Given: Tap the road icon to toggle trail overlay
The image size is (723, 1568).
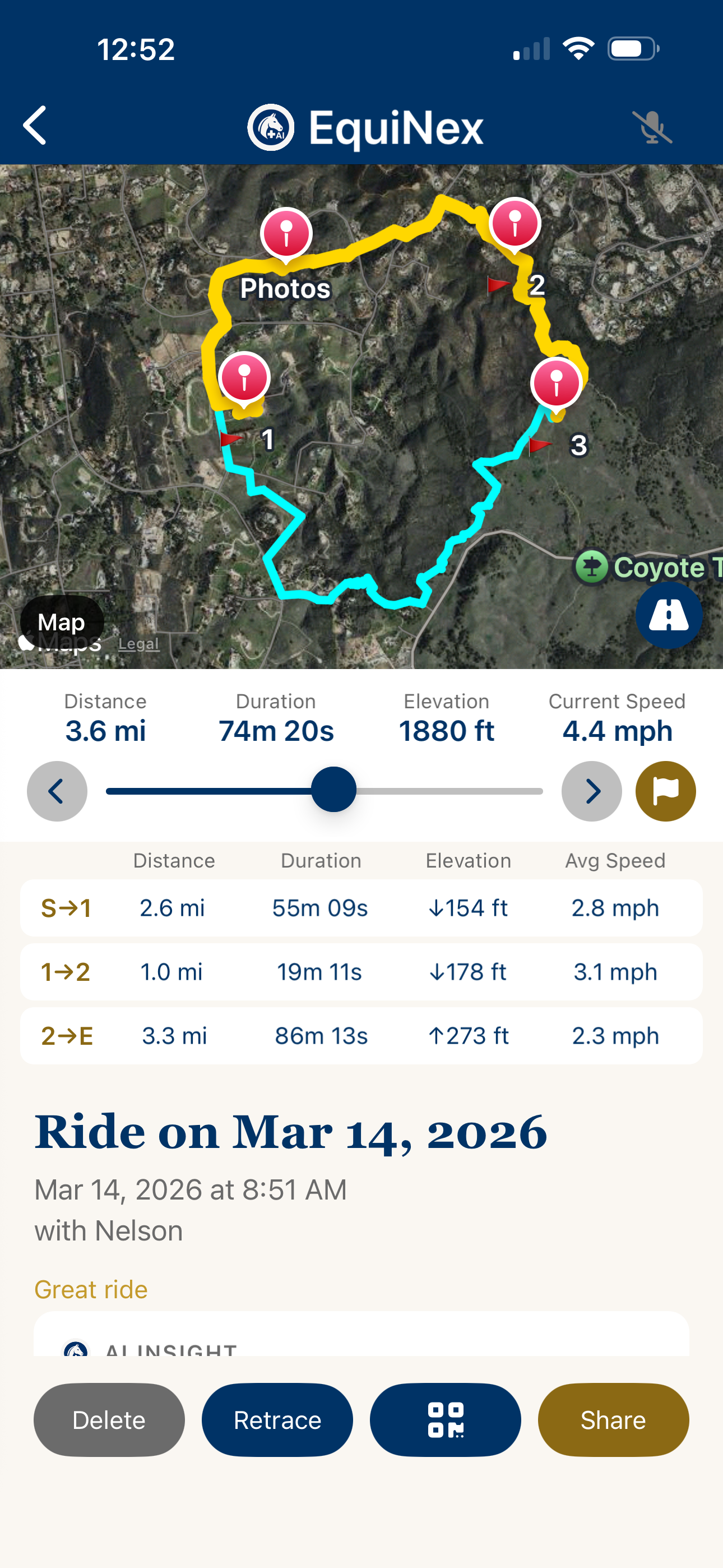Looking at the screenshot, I should (669, 616).
